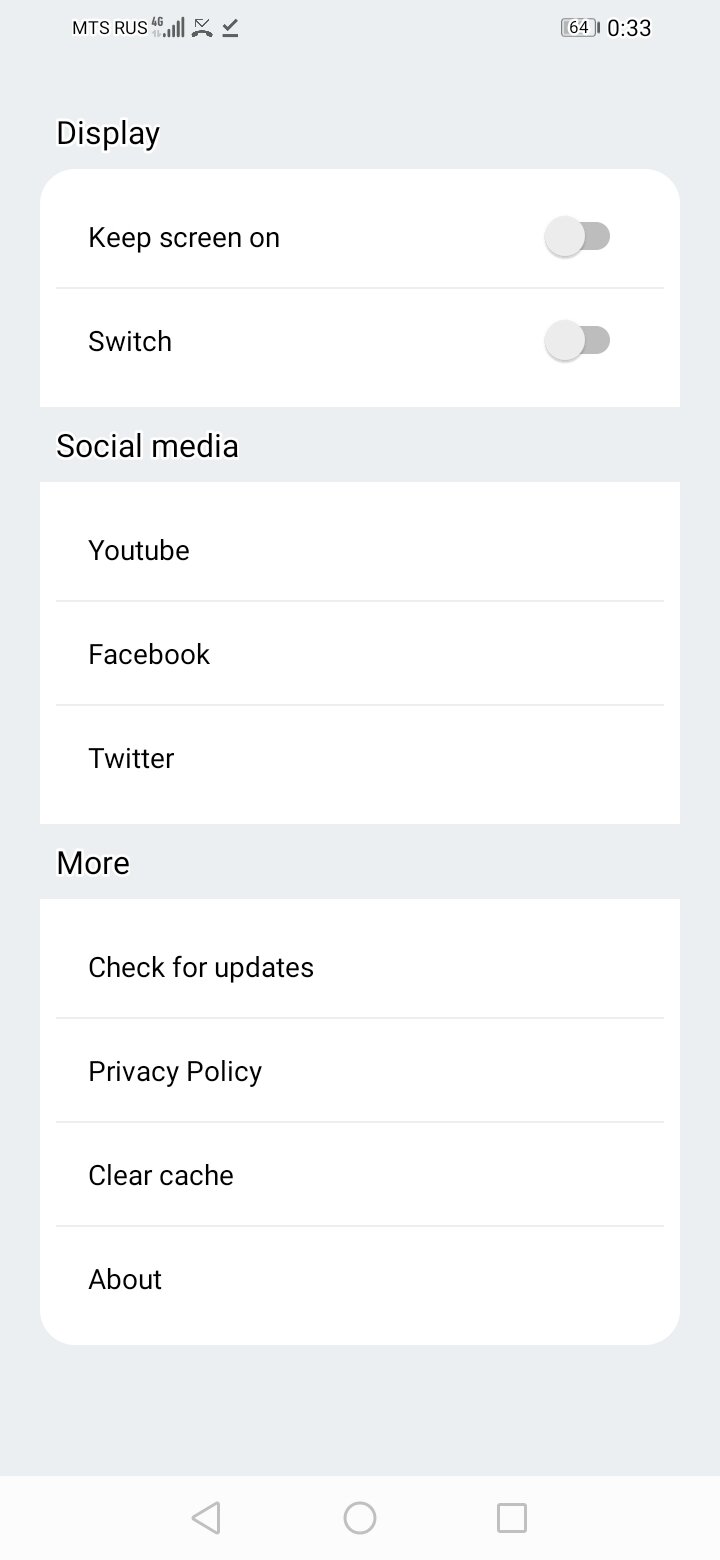View the Privacy Policy
Viewport: 720px width, 1560px height.
click(360, 1071)
